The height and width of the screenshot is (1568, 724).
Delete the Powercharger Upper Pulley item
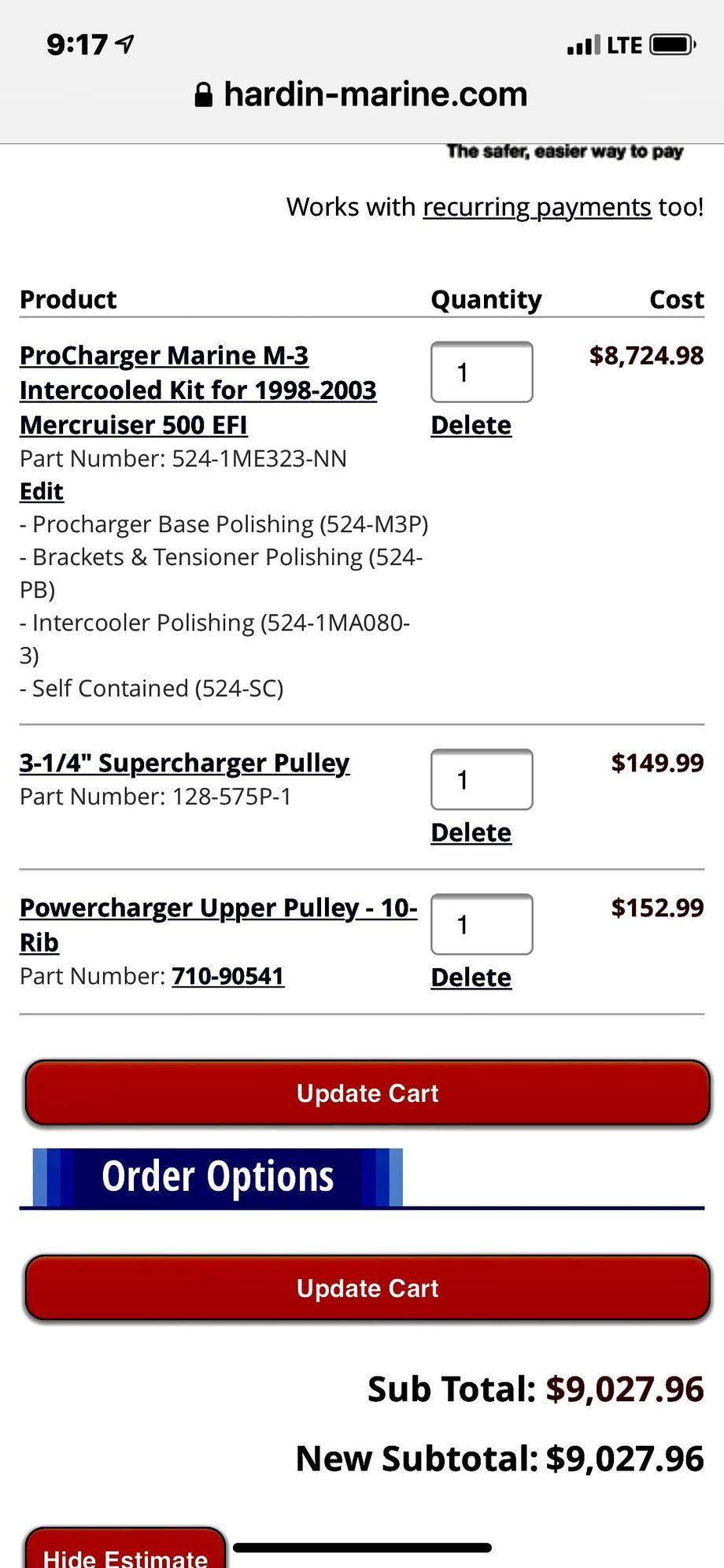click(x=471, y=978)
